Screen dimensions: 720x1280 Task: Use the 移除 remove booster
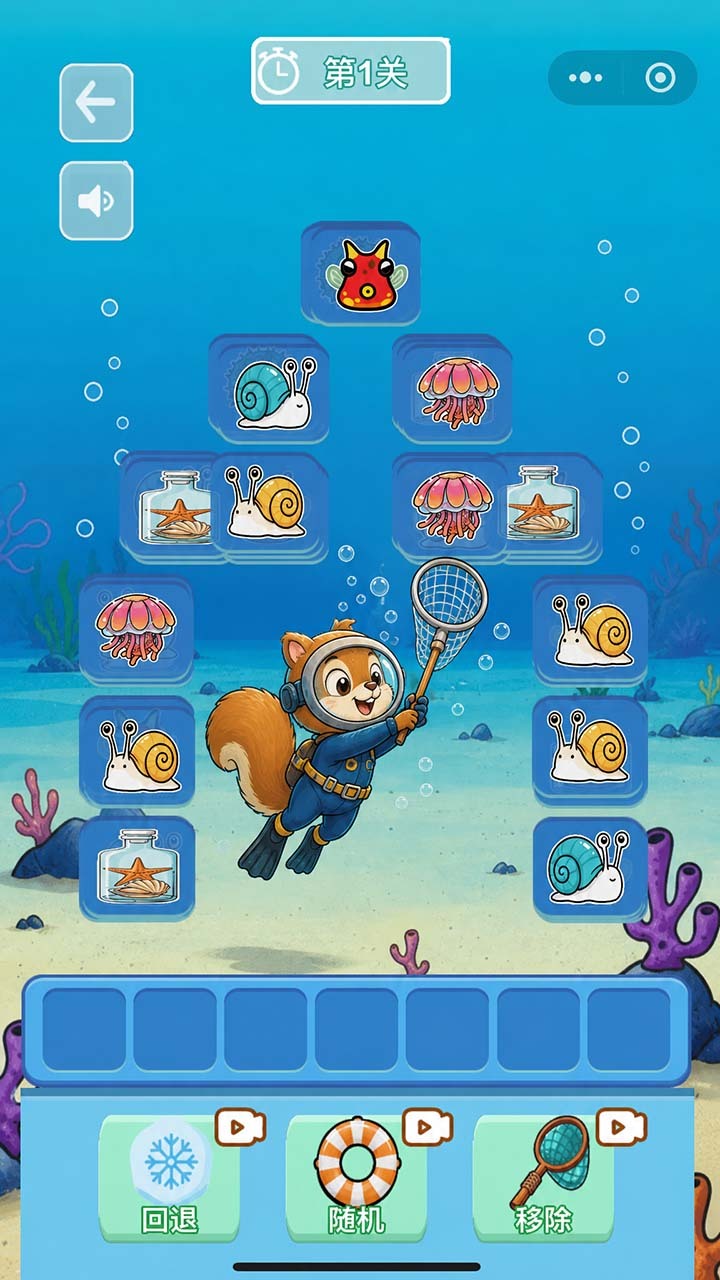coord(544,1177)
